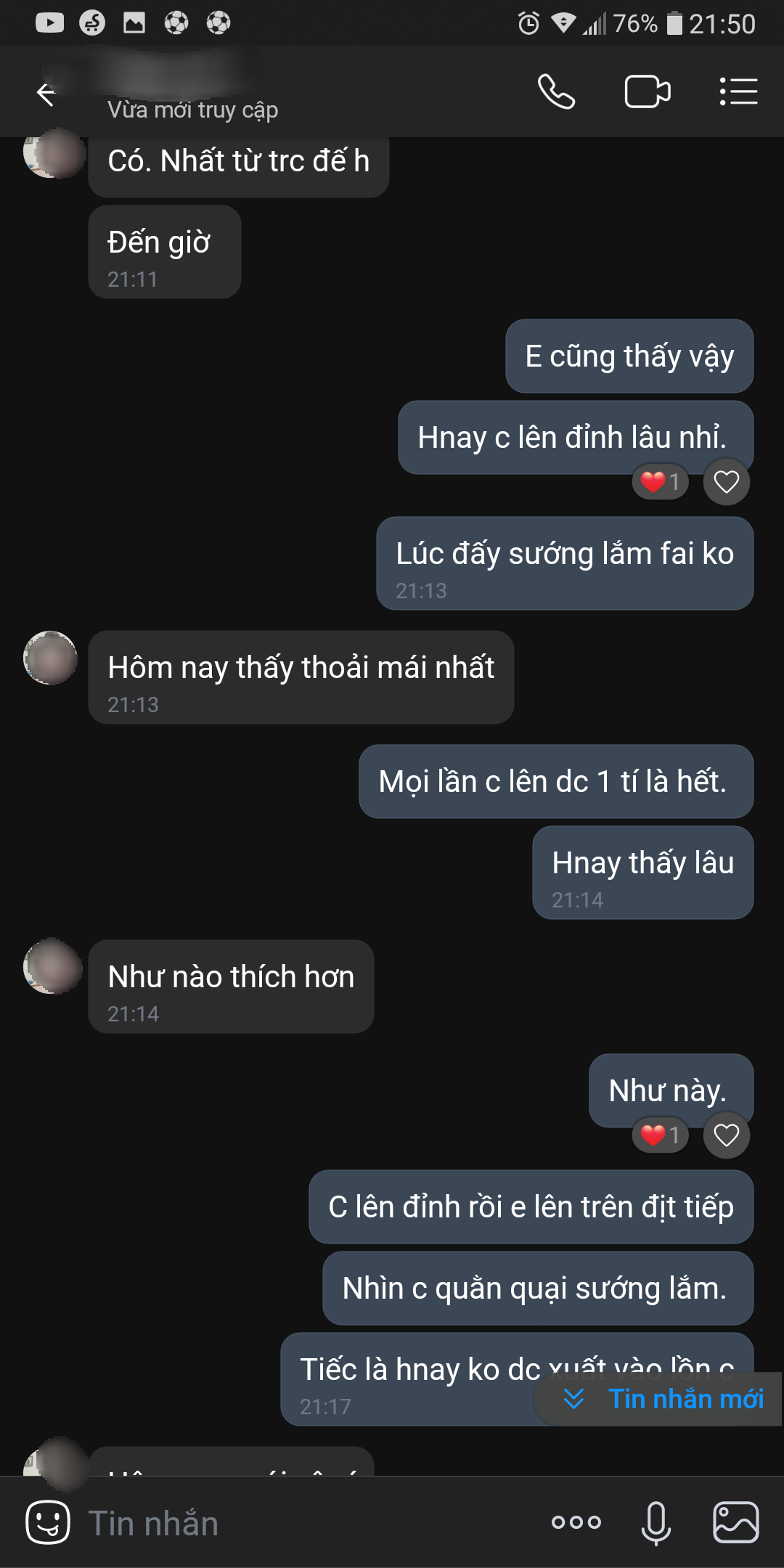View reactions on the "Như này." message

(660, 1135)
